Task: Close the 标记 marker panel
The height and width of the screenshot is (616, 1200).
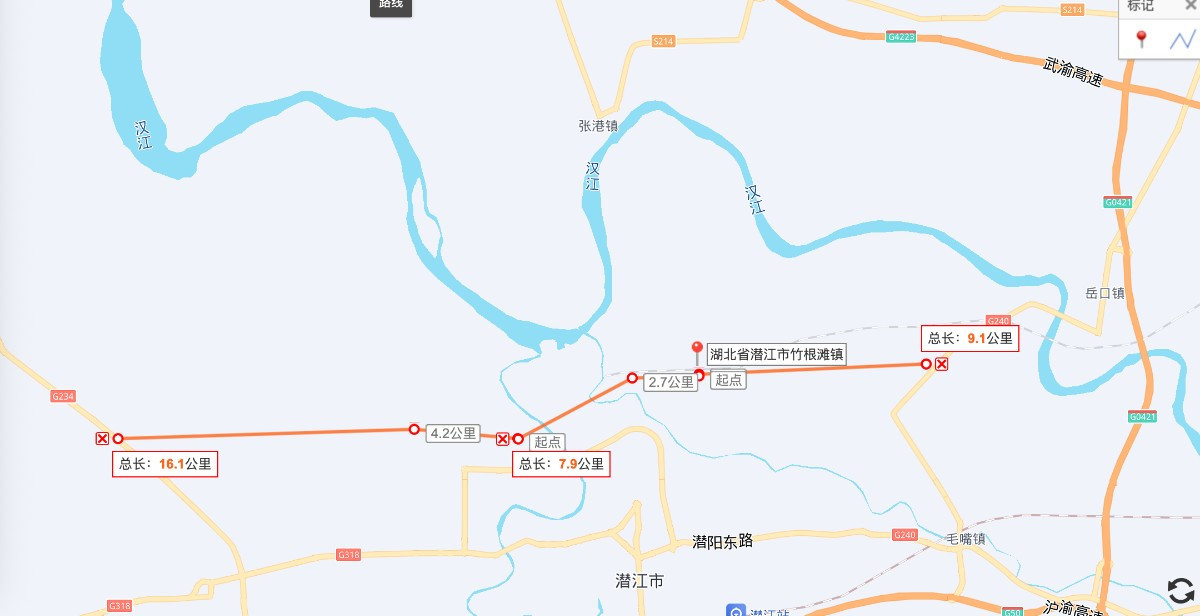Action: pyautogui.click(x=1189, y=6)
